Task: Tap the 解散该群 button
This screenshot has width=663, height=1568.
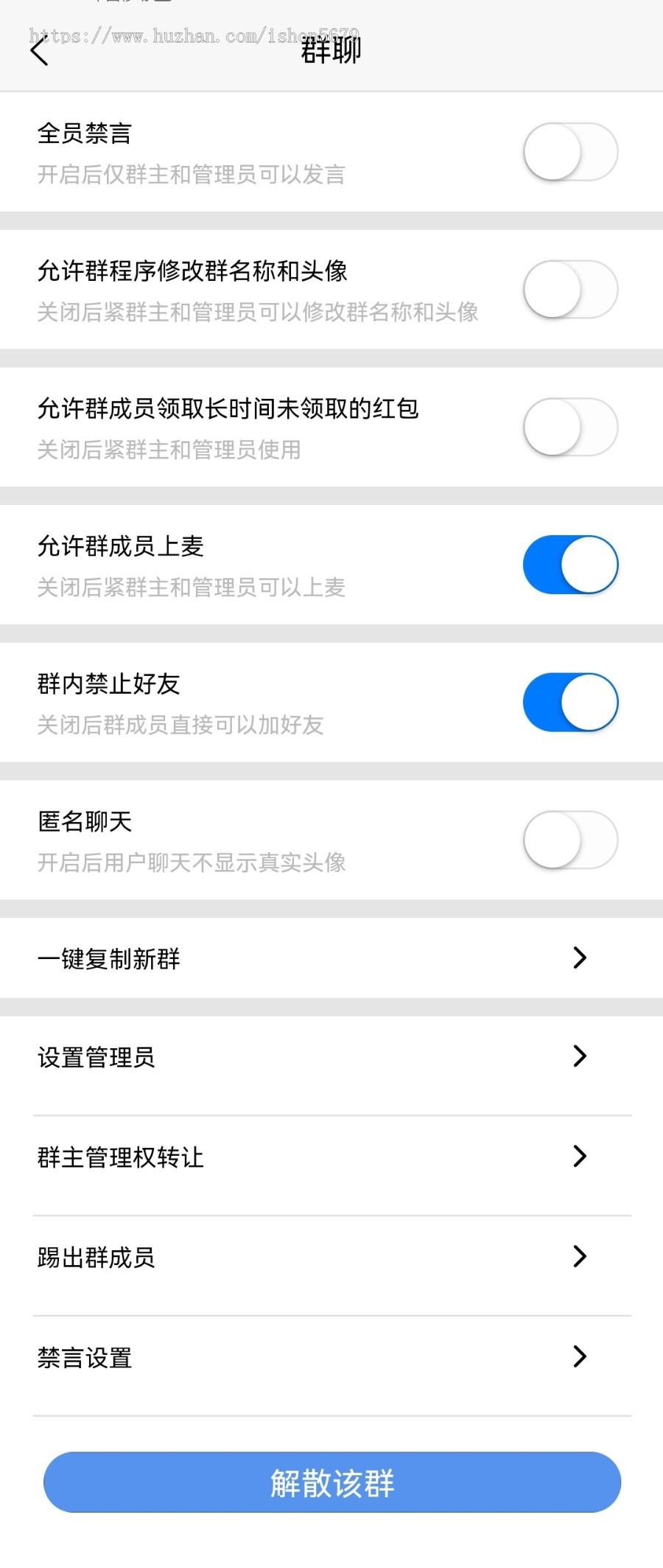Action: click(x=331, y=1482)
